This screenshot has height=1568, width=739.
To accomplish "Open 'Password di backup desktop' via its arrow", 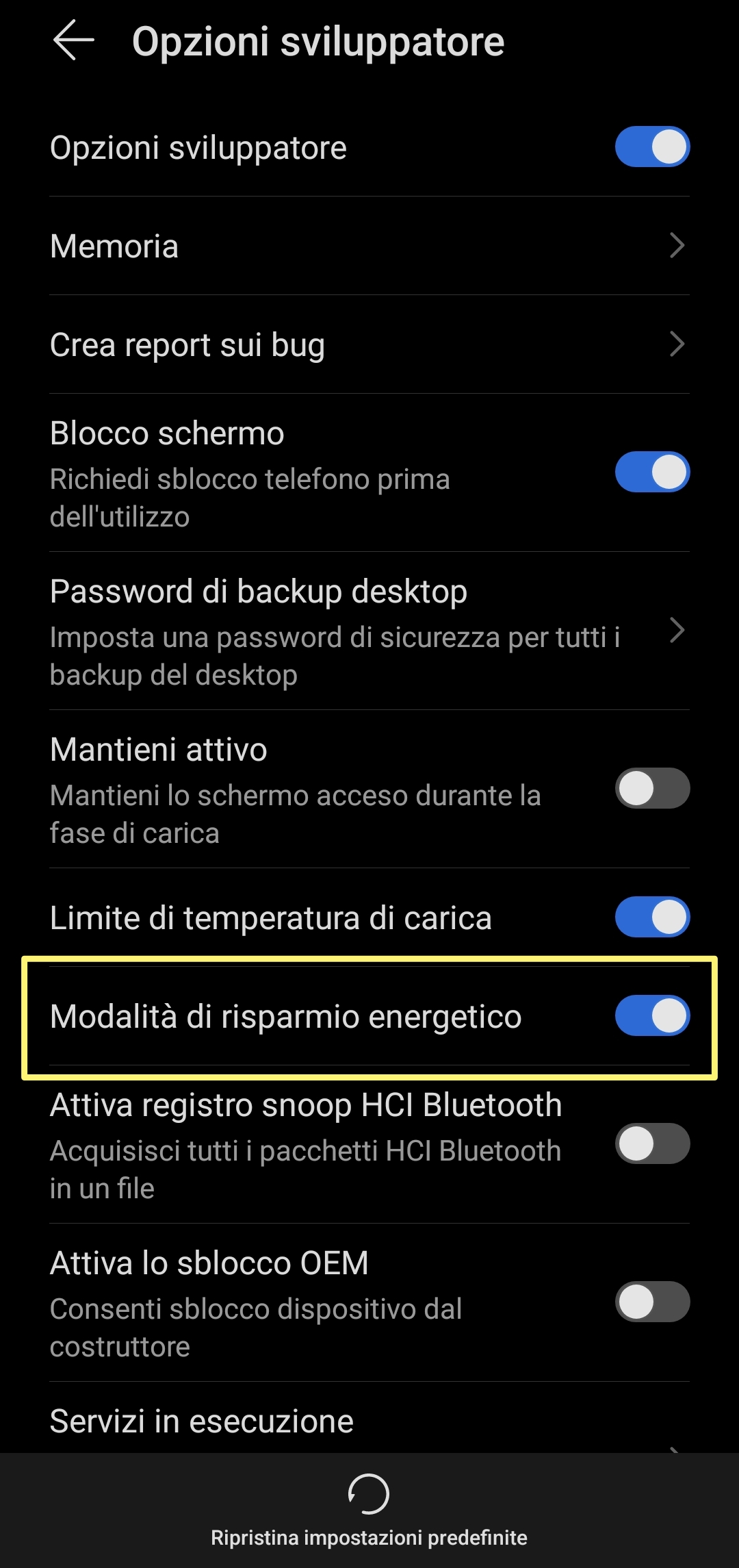I will click(x=676, y=631).
